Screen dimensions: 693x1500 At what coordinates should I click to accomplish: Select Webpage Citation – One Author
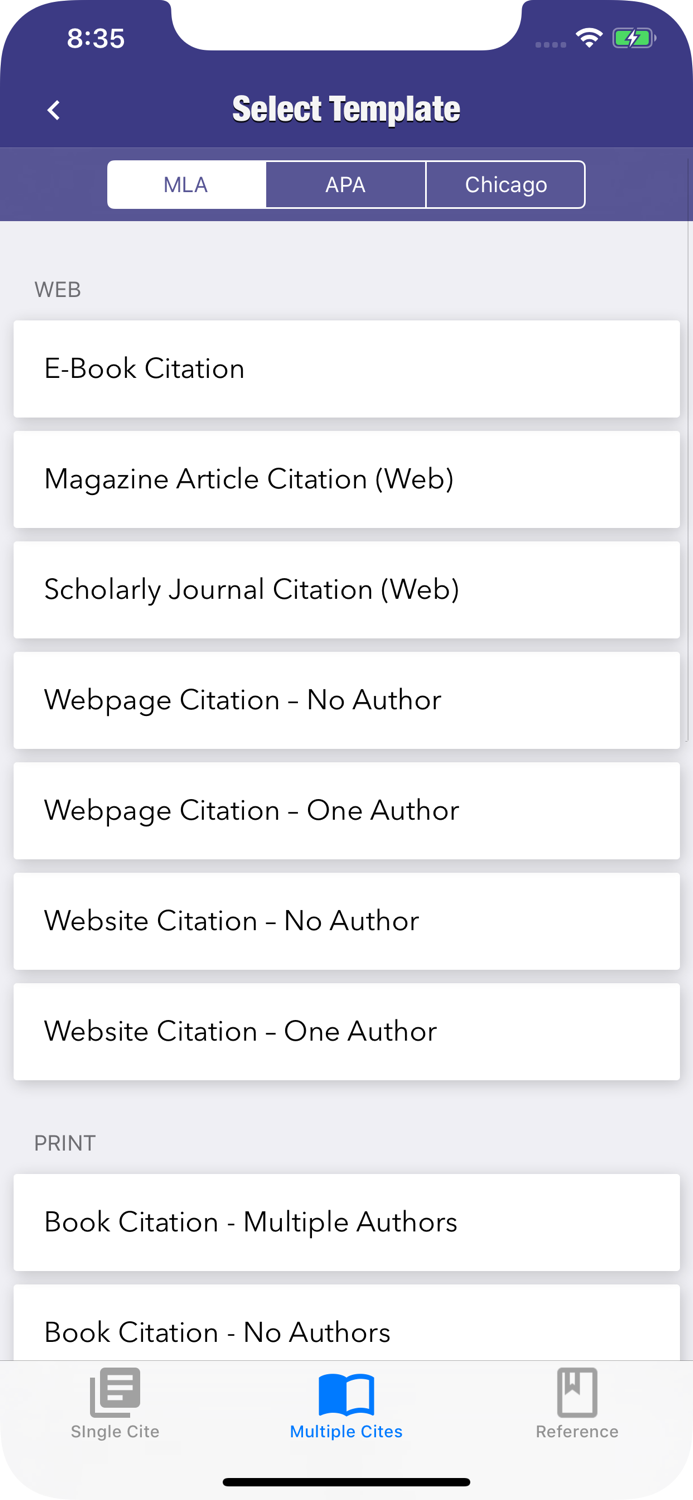tap(346, 811)
